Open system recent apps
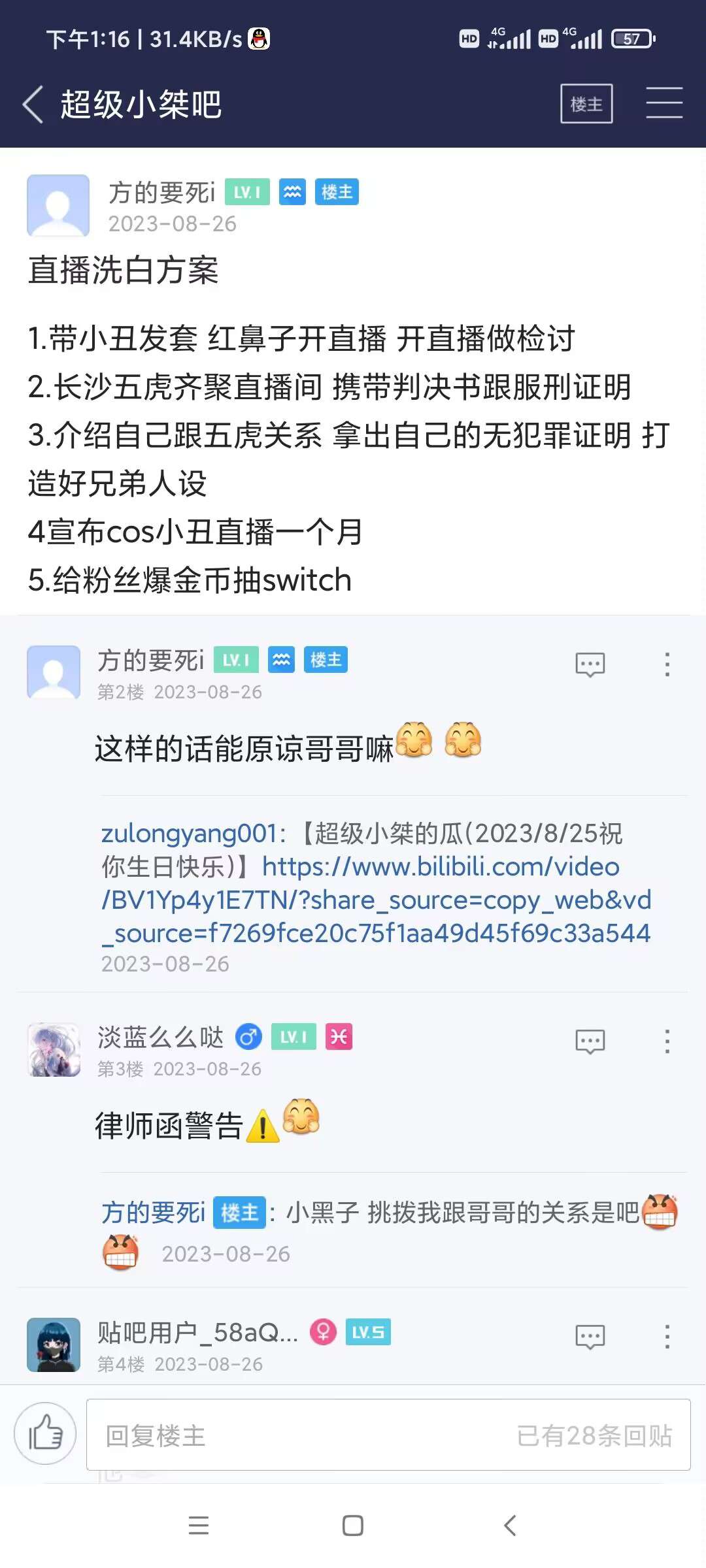706x1568 pixels. point(198,1526)
